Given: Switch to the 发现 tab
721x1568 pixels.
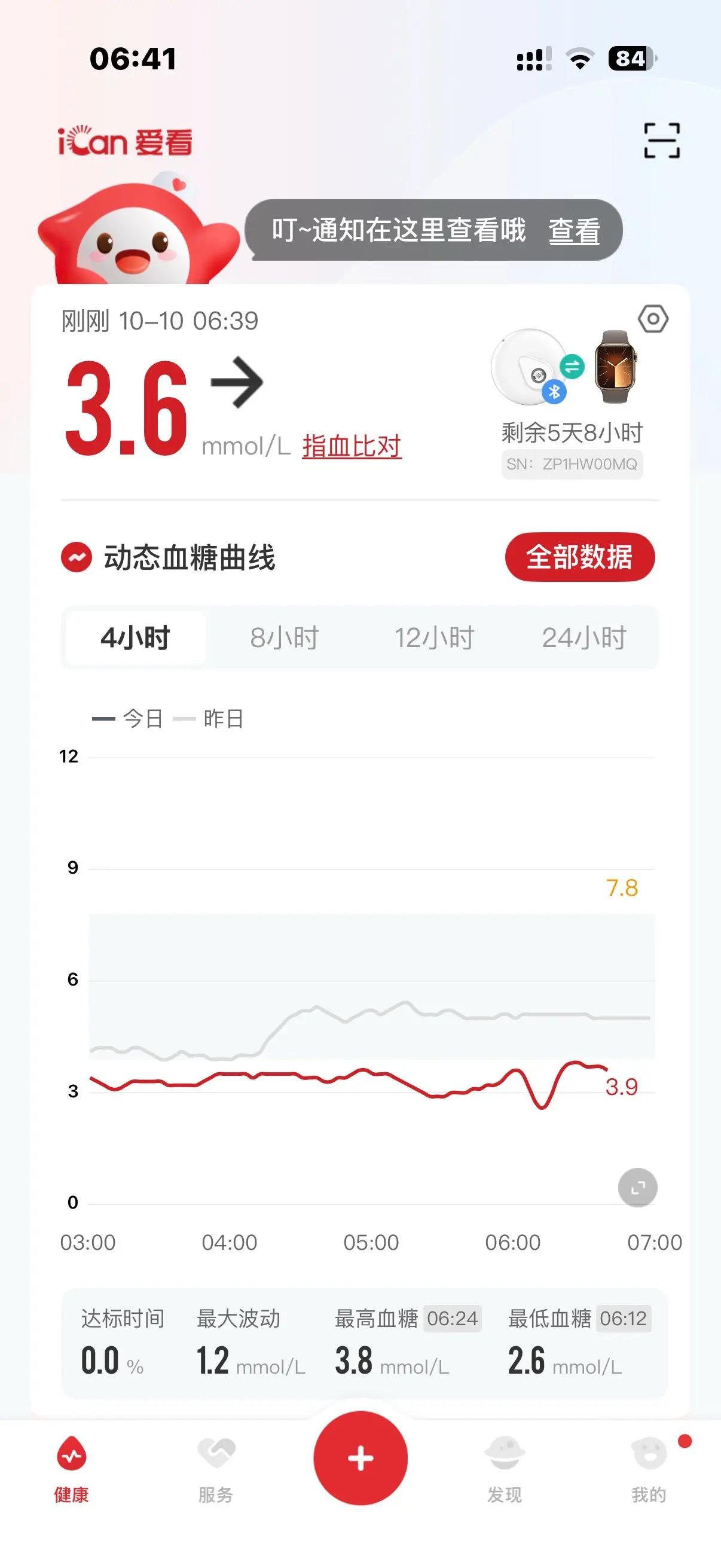Looking at the screenshot, I should pyautogui.click(x=505, y=1468).
